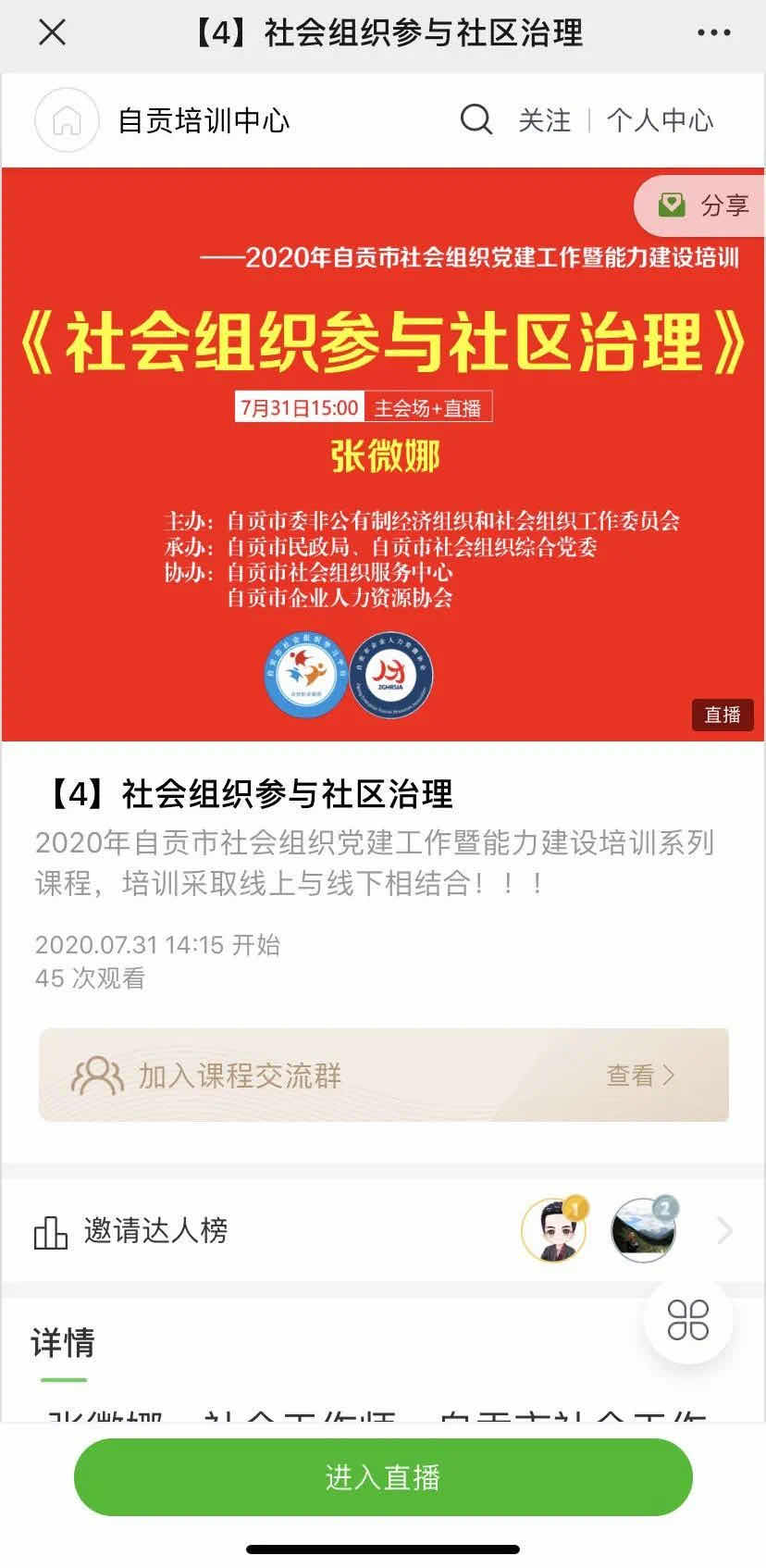This screenshot has width=766, height=1568.
Task: Open the three-dot overflow menu
Action: [x=713, y=33]
